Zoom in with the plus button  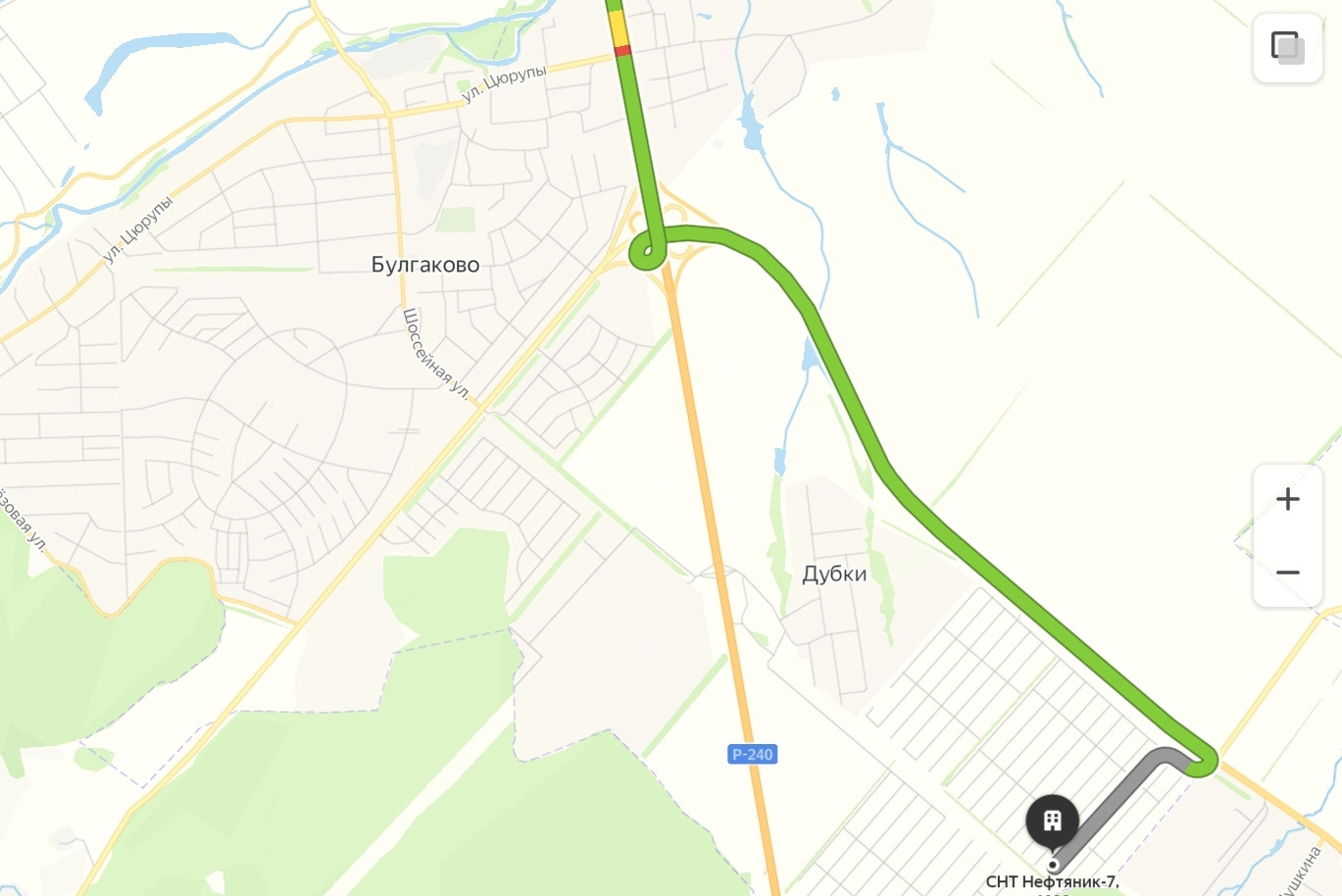pyautogui.click(x=1288, y=500)
